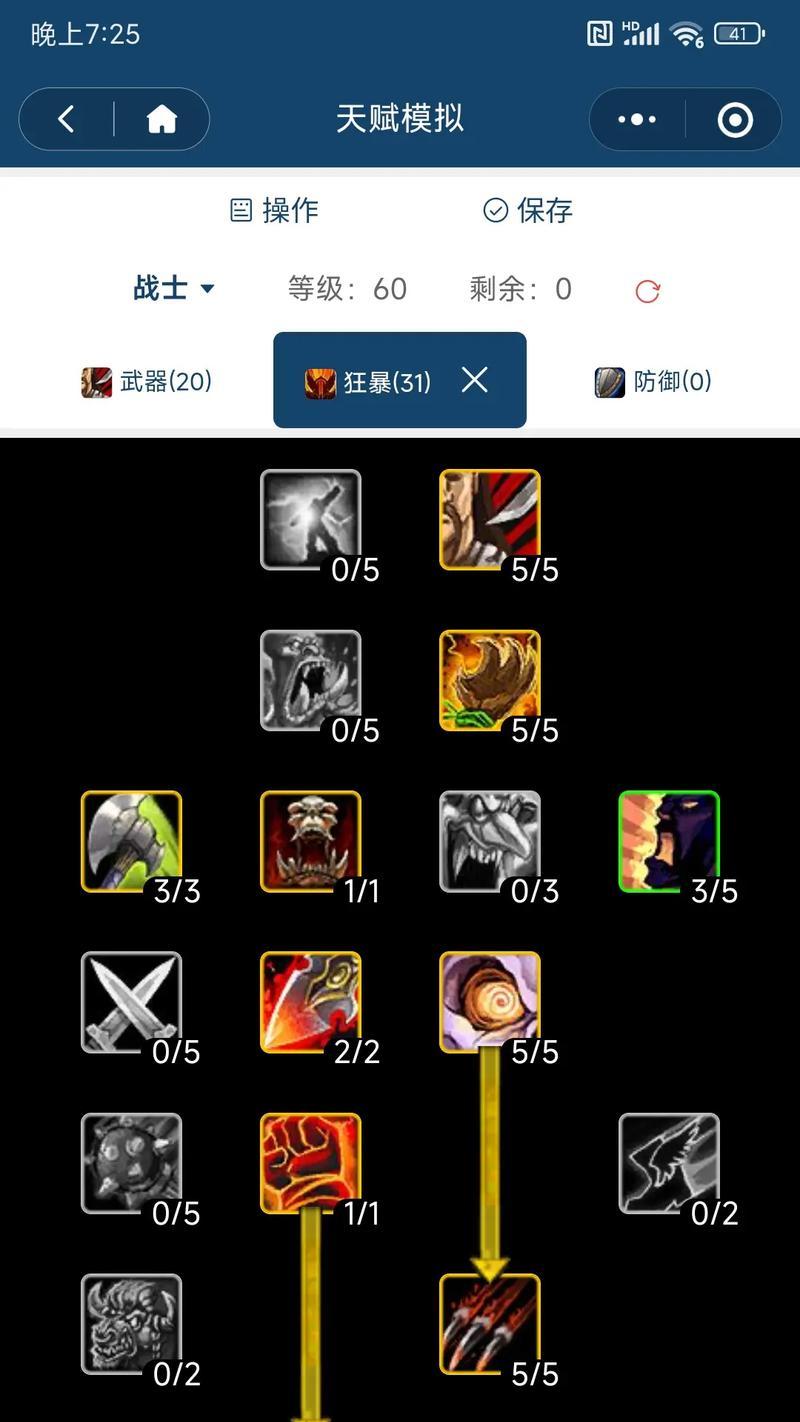Tap the home icon in header
Image resolution: width=800 pixels, height=1422 pixels.
pyautogui.click(x=161, y=120)
